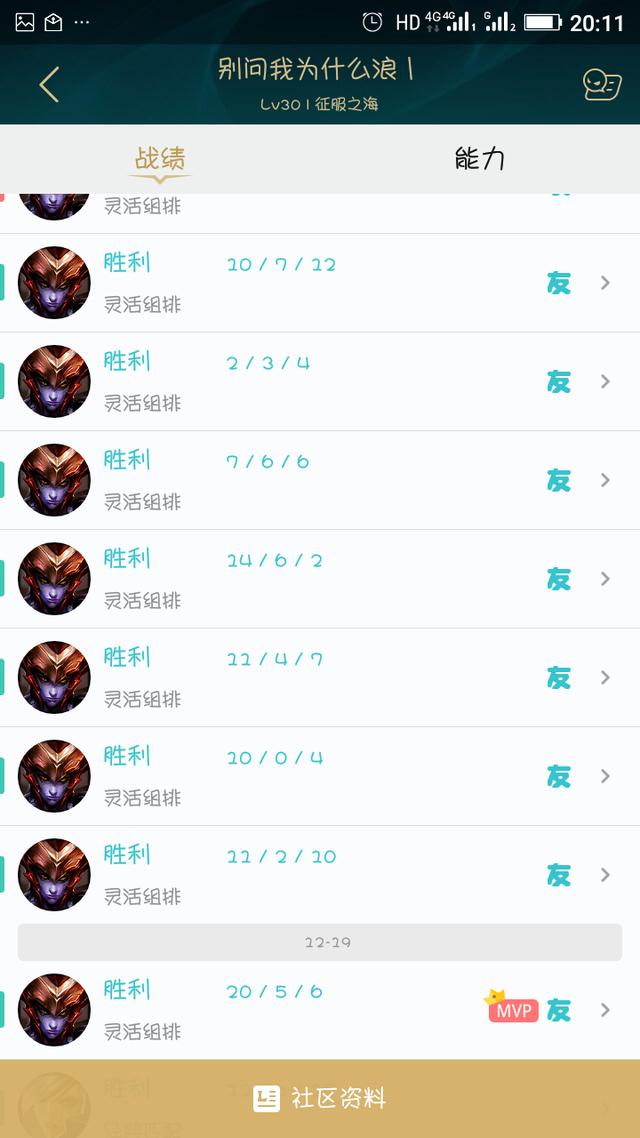Open the match with score 2 / 3 / 4
This screenshot has width=640, height=1138.
[x=320, y=382]
